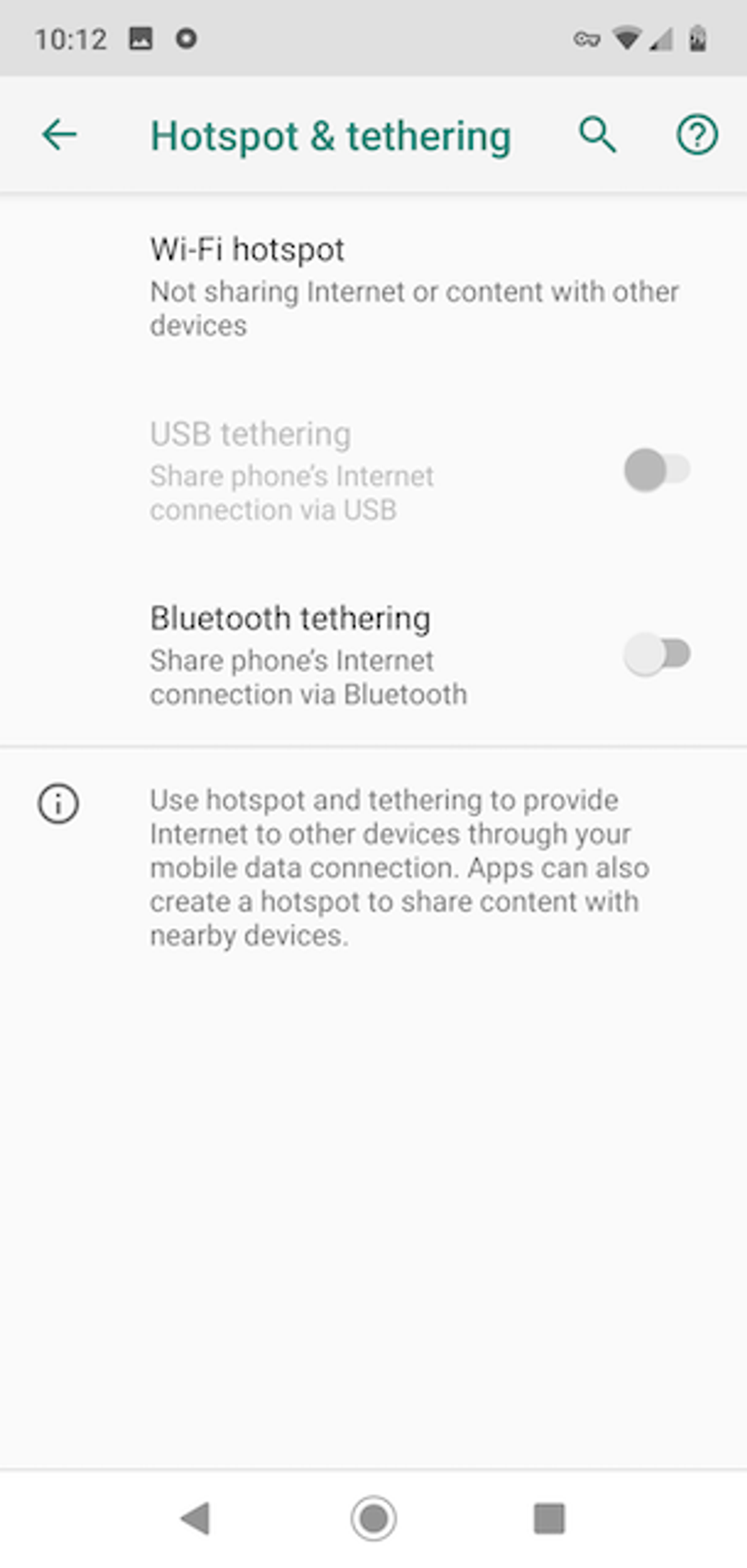Tap the info icon beside the description

(x=58, y=803)
